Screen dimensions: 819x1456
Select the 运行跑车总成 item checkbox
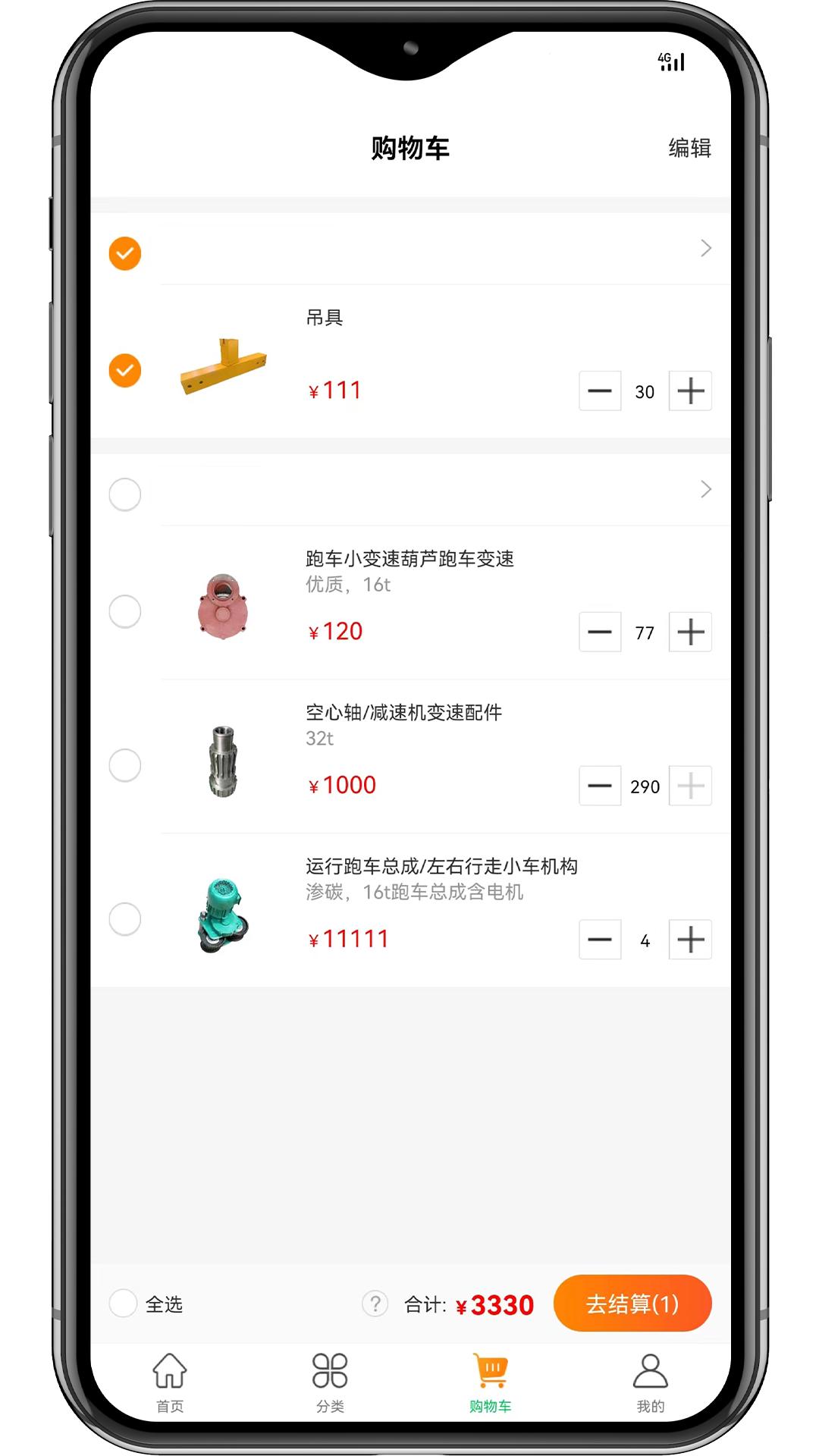point(125,919)
